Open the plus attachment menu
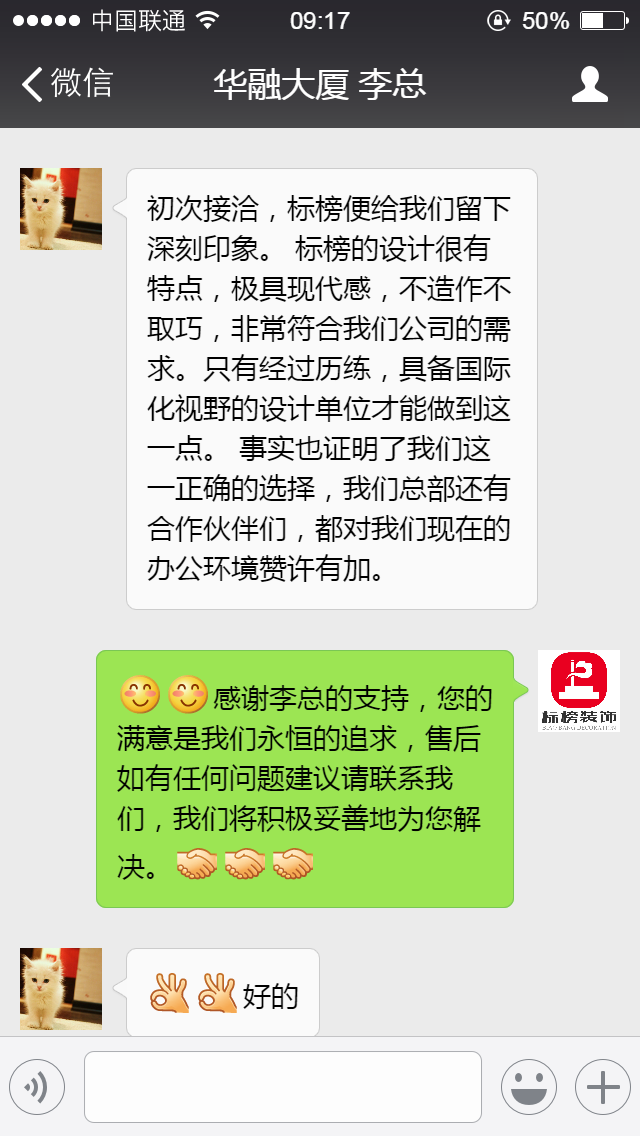640x1136 pixels. (x=602, y=1087)
